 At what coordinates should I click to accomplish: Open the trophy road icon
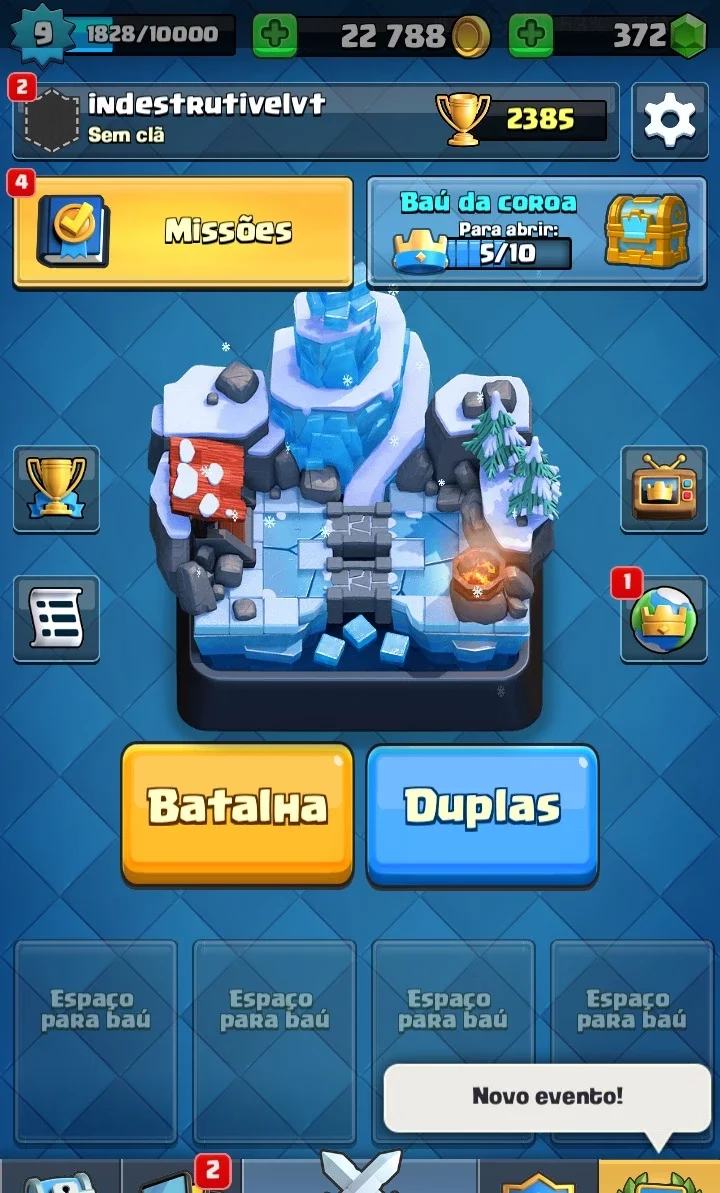(56, 489)
